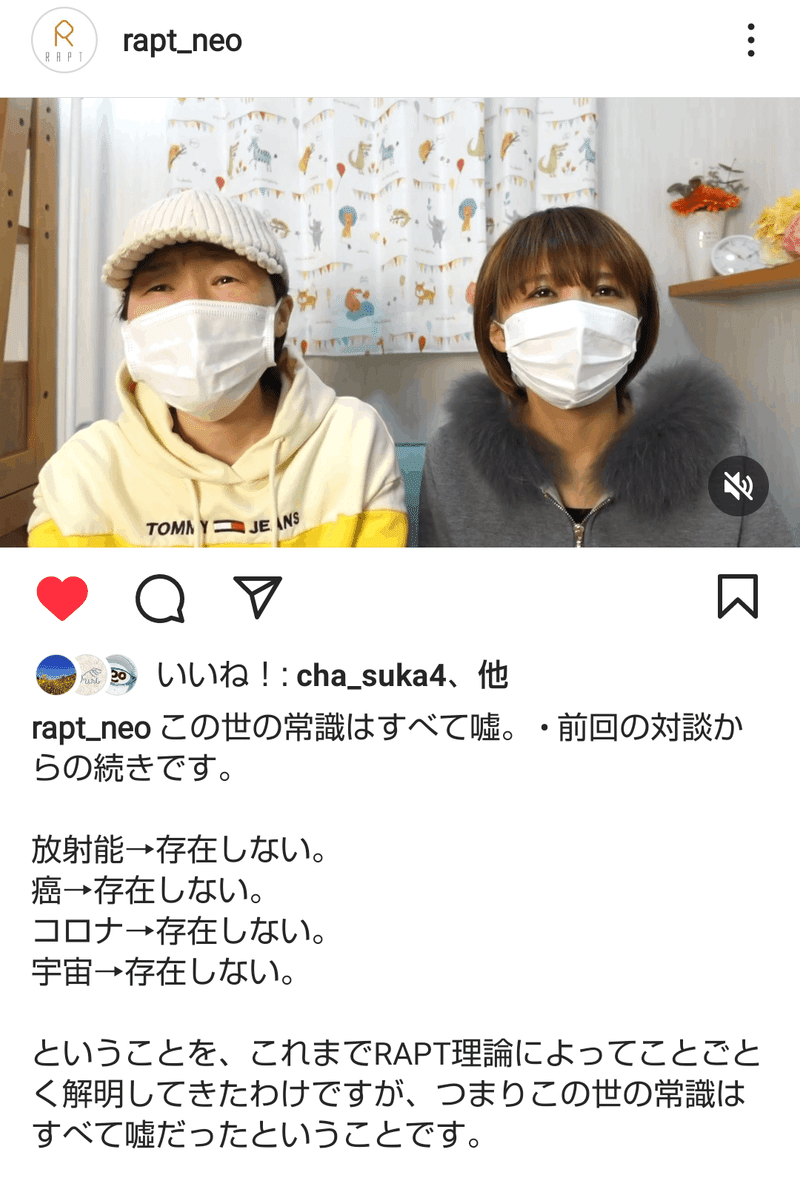Open rapt_neo from the caption username
800x1178 pixels.
[x=91, y=727]
